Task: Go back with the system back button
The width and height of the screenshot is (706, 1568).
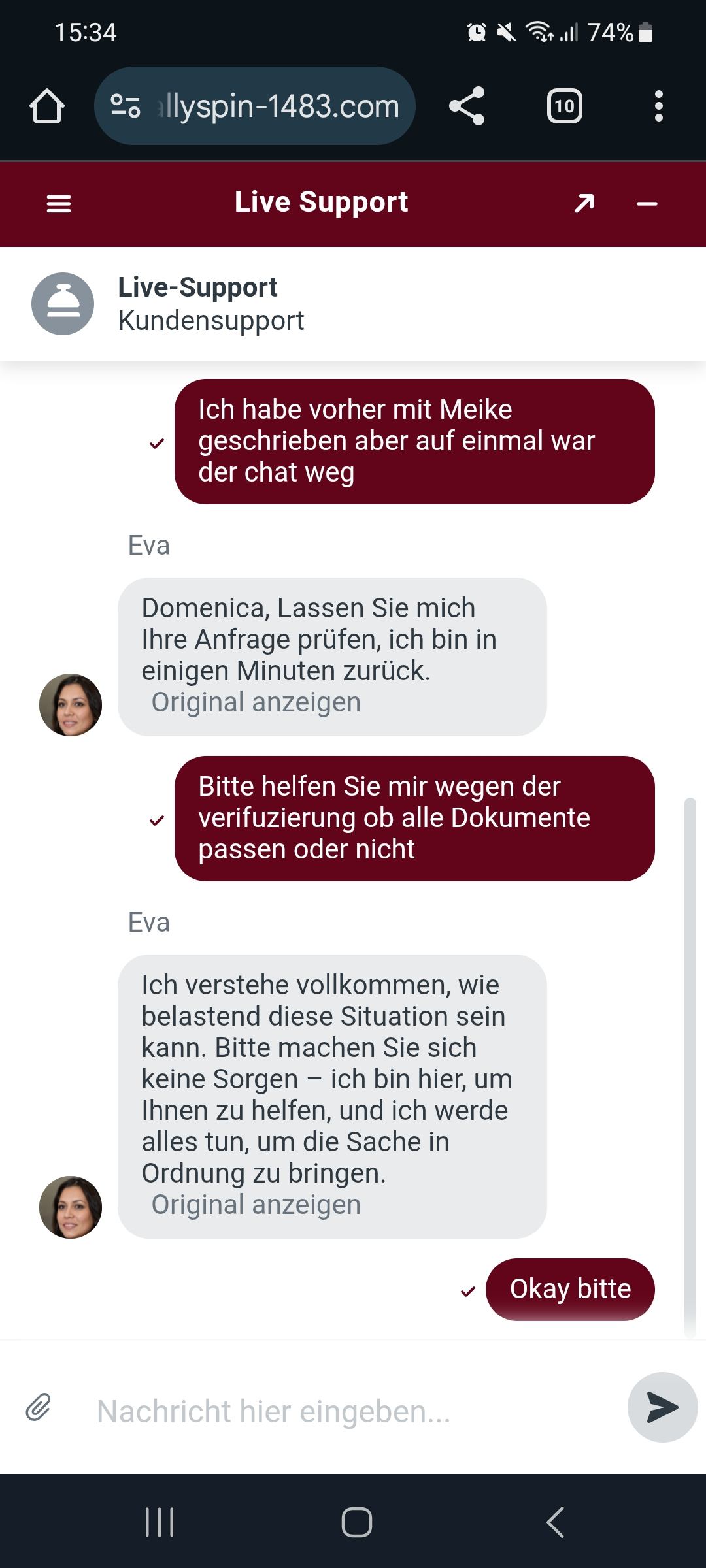Action: (554, 1522)
